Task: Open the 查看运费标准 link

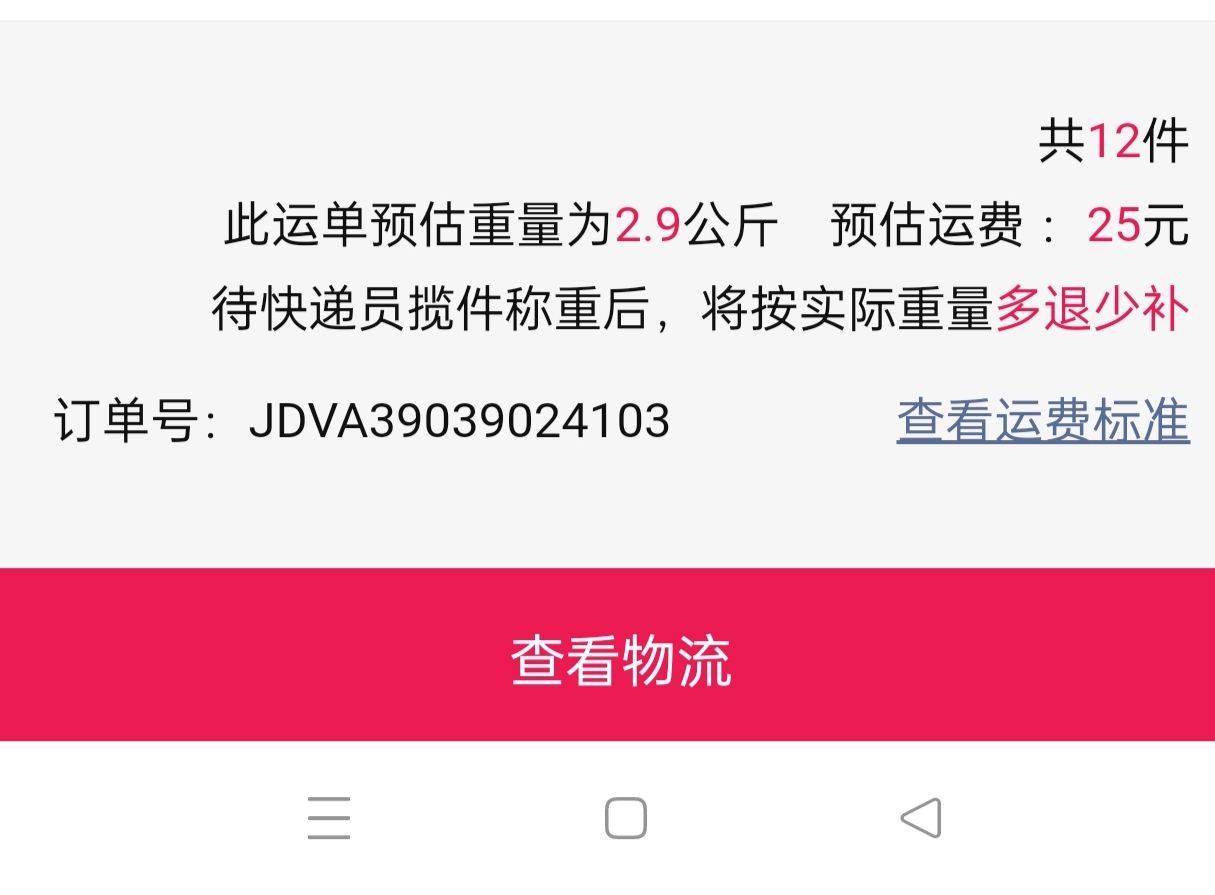Action: pos(1042,421)
